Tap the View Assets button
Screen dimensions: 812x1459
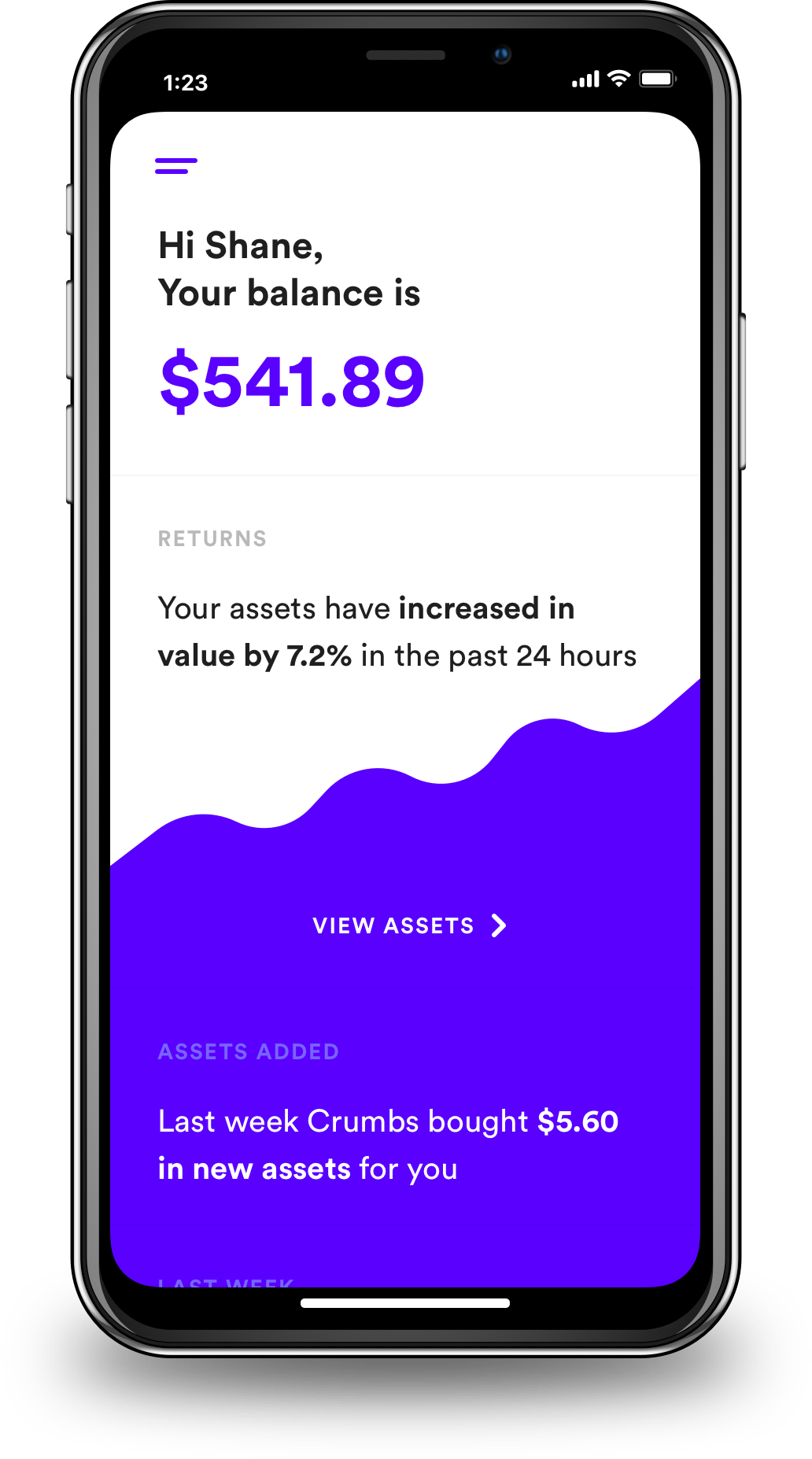(x=409, y=925)
